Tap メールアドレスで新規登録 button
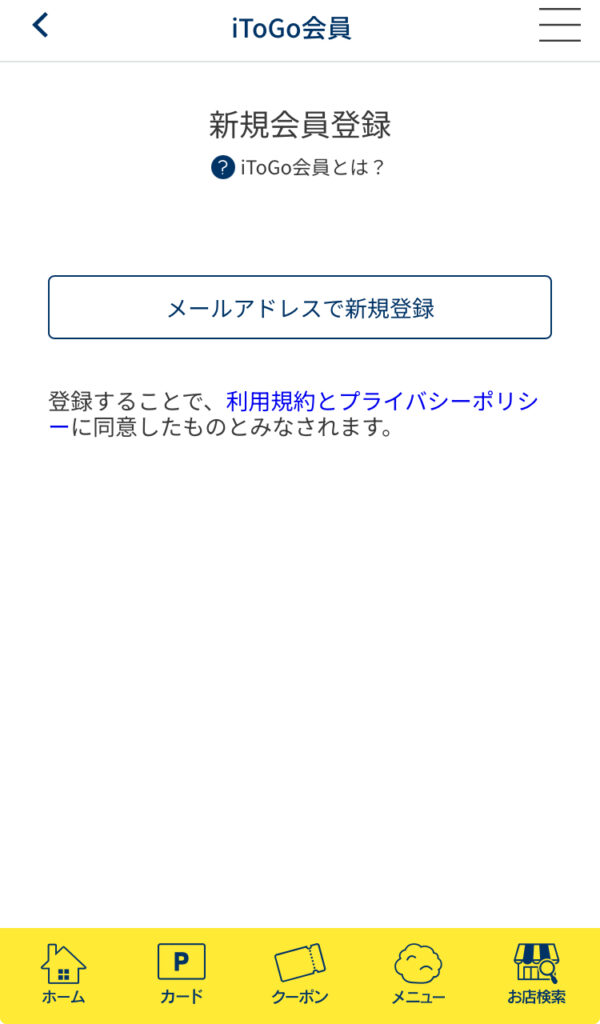 pos(300,308)
